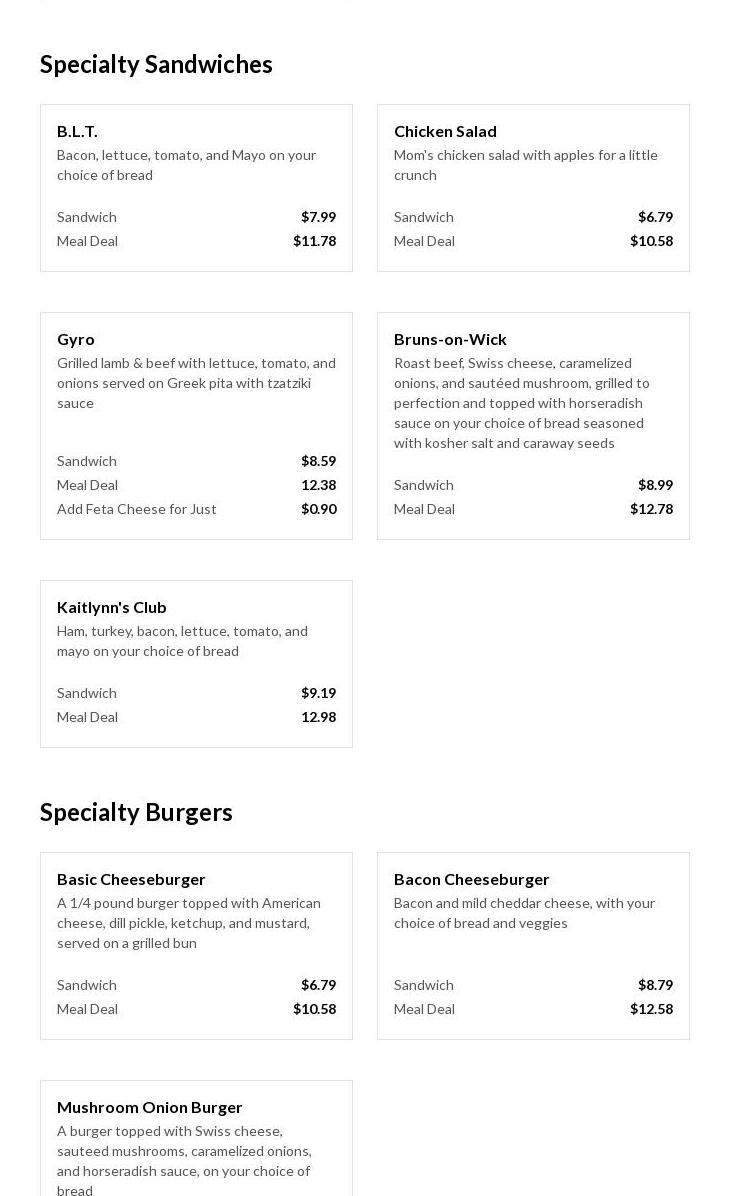Tap the Kaitlynn's Club card
The width and height of the screenshot is (730, 1196).
point(196,663)
